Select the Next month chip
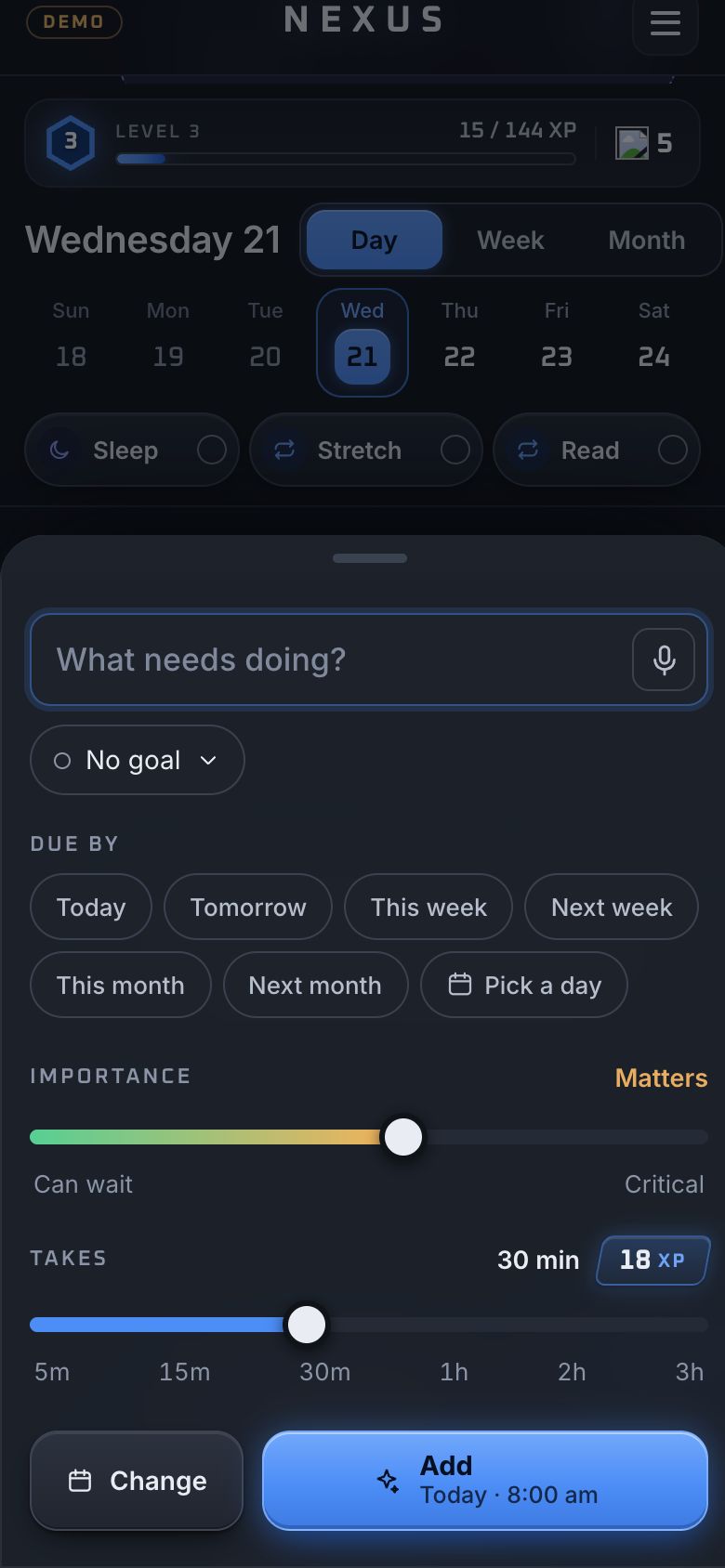 pos(315,985)
